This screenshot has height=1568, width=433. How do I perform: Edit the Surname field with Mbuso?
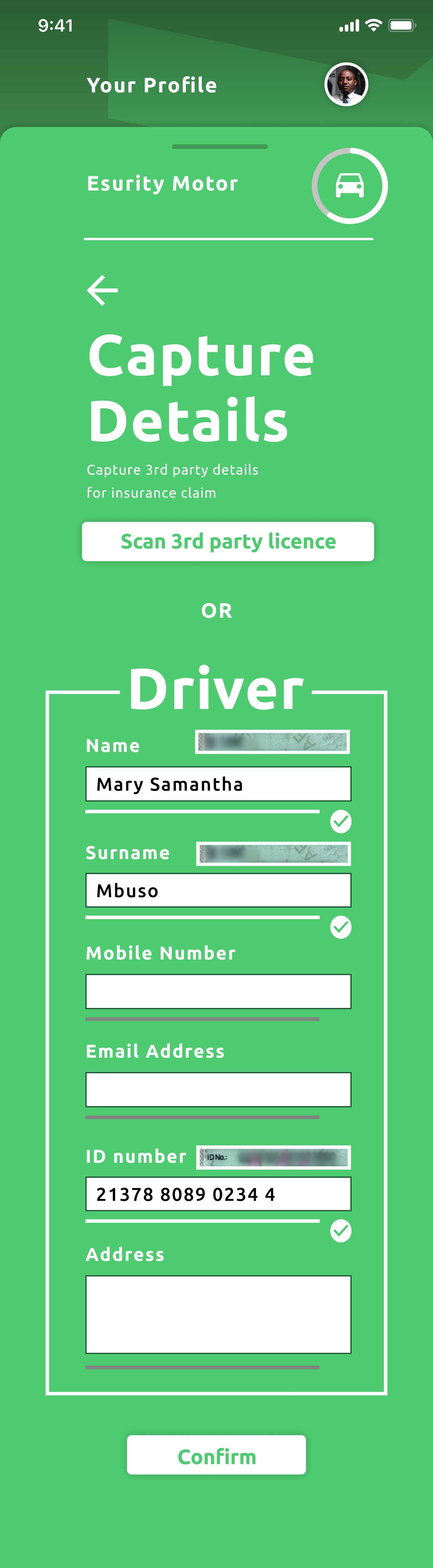pyautogui.click(x=218, y=891)
